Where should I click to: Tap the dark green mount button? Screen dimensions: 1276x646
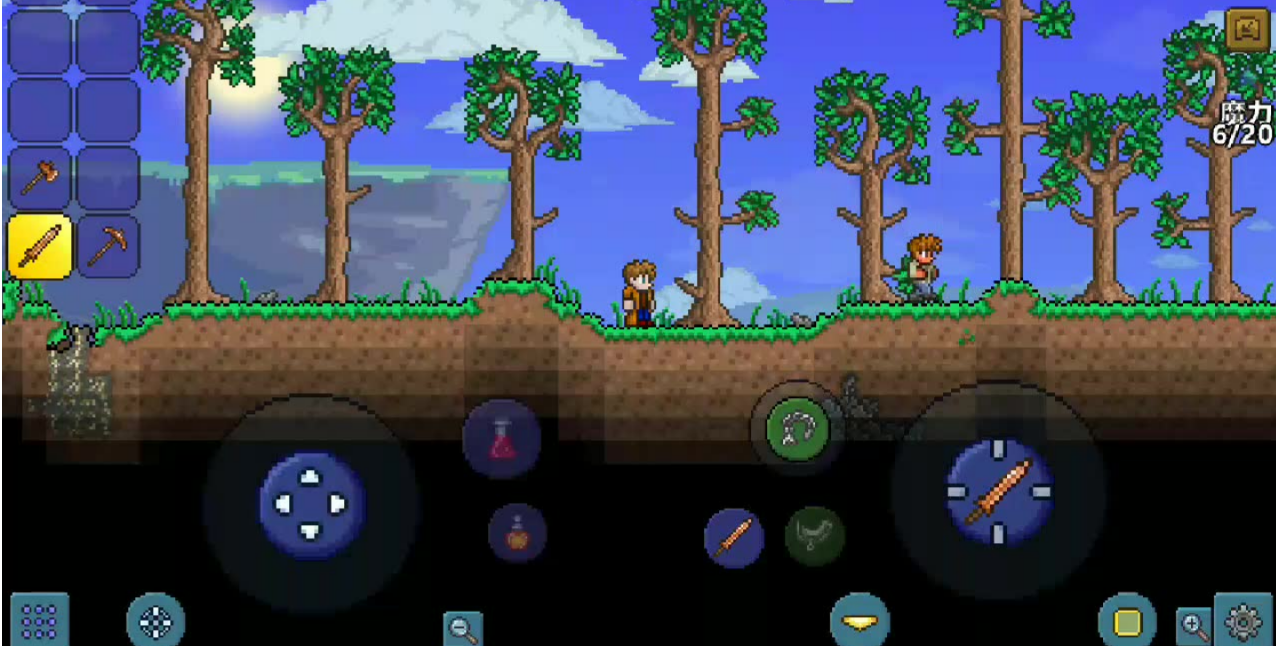coord(815,537)
